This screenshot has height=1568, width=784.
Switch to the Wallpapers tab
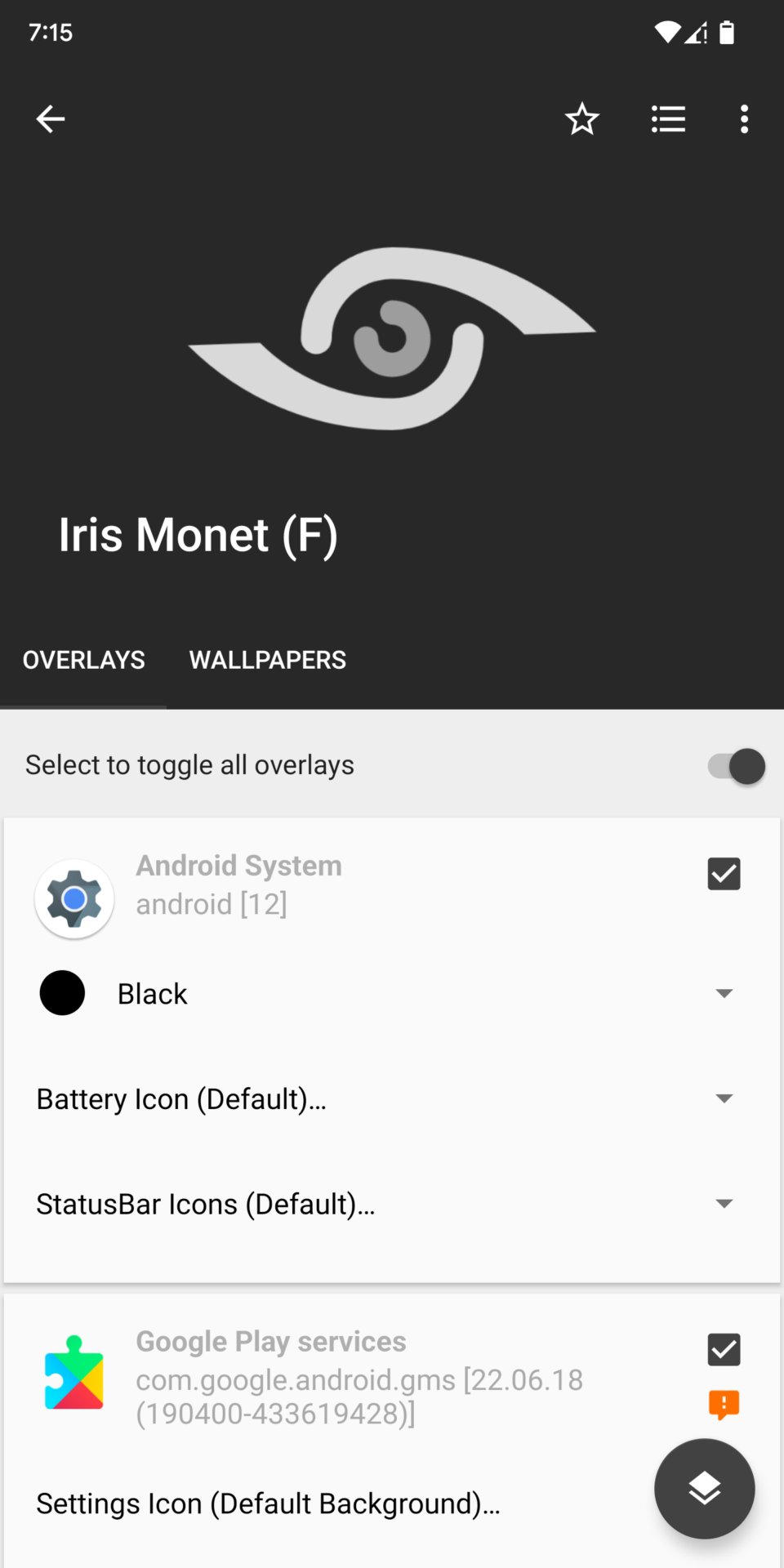tap(268, 660)
